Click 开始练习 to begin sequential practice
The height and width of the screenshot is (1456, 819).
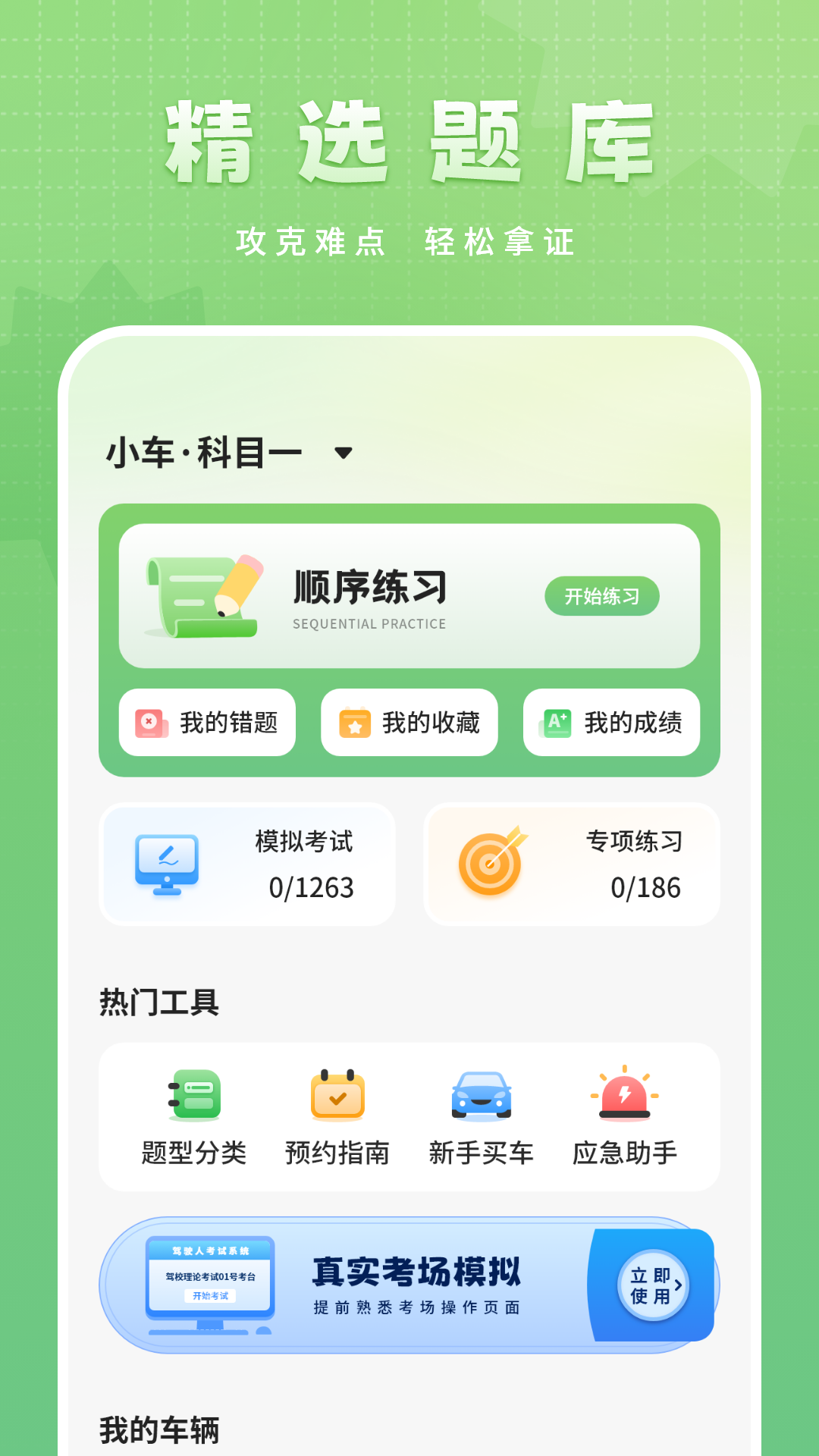point(601,597)
